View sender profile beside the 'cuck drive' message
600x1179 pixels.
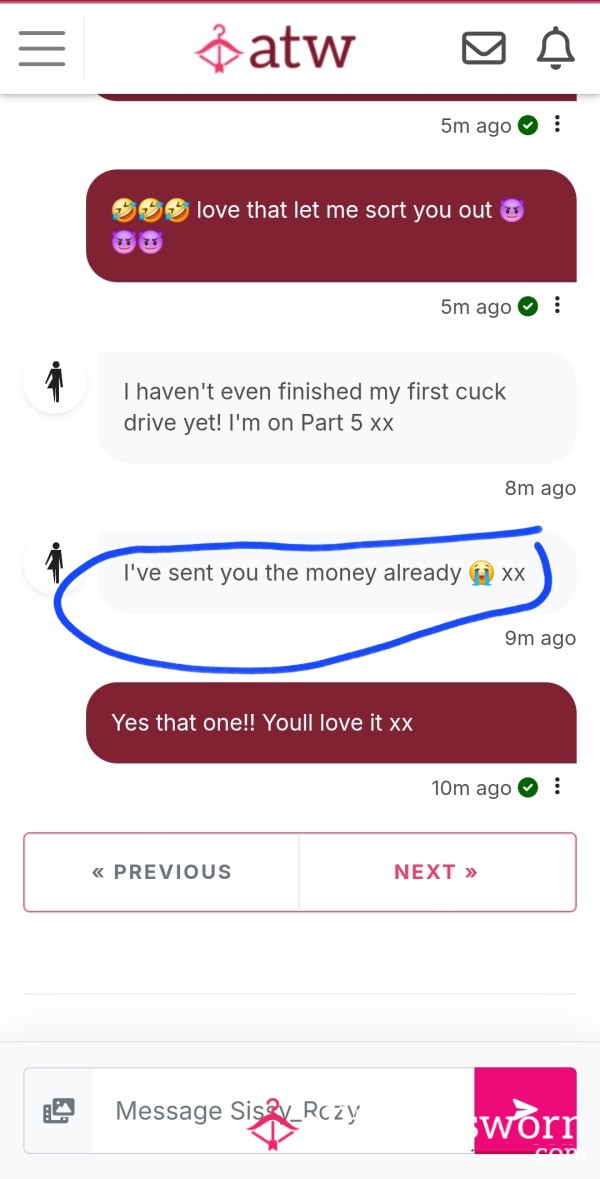(x=55, y=382)
